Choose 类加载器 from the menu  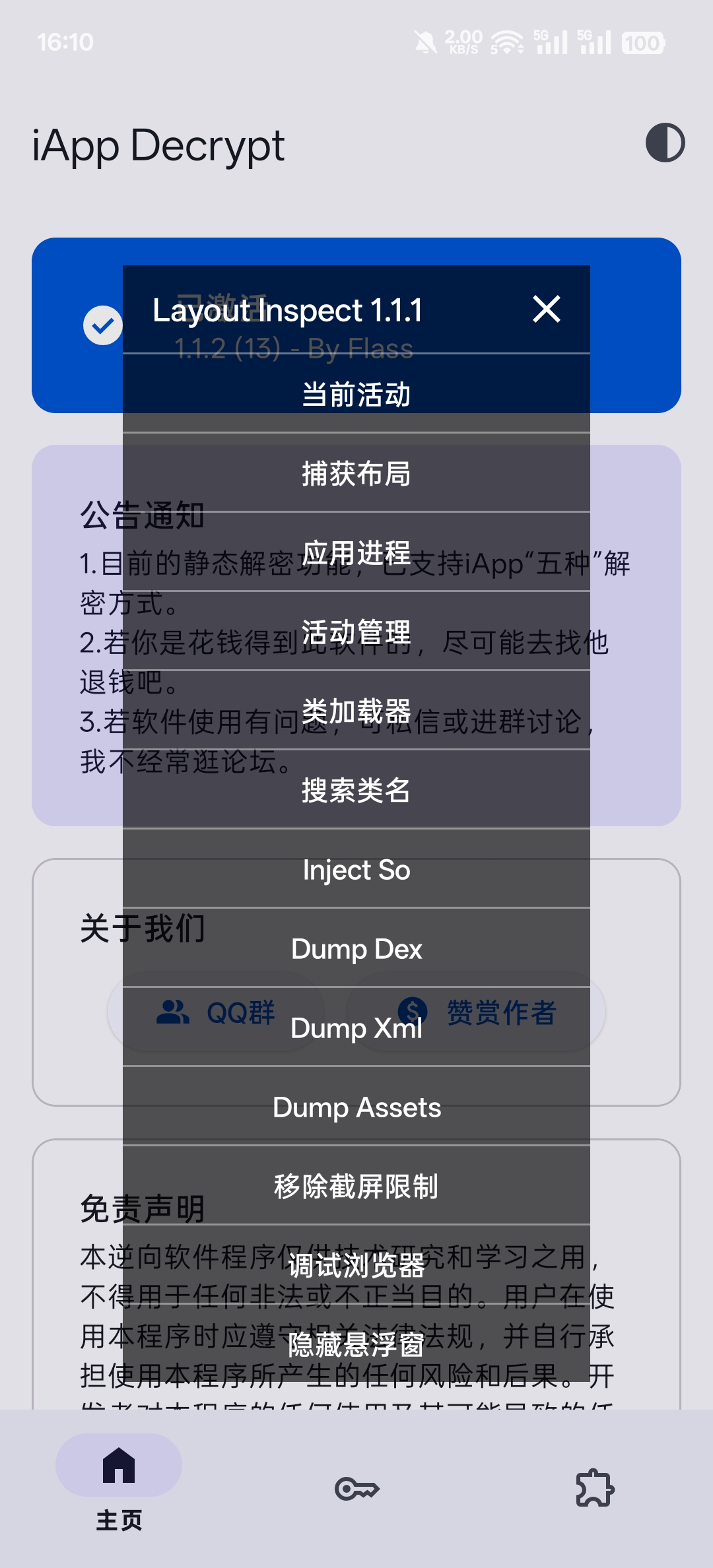(356, 711)
